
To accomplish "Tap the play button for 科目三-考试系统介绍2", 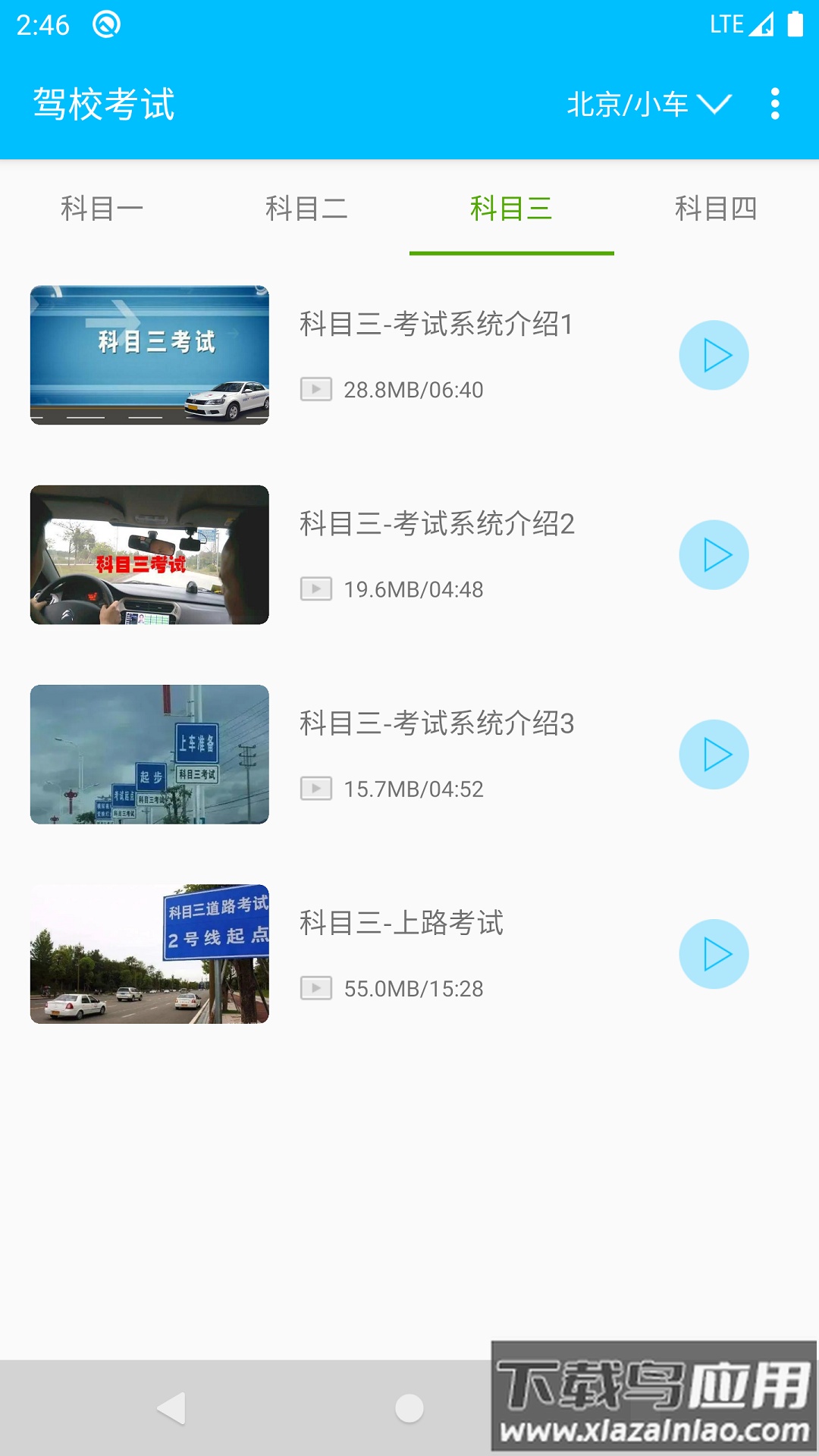I will click(715, 554).
